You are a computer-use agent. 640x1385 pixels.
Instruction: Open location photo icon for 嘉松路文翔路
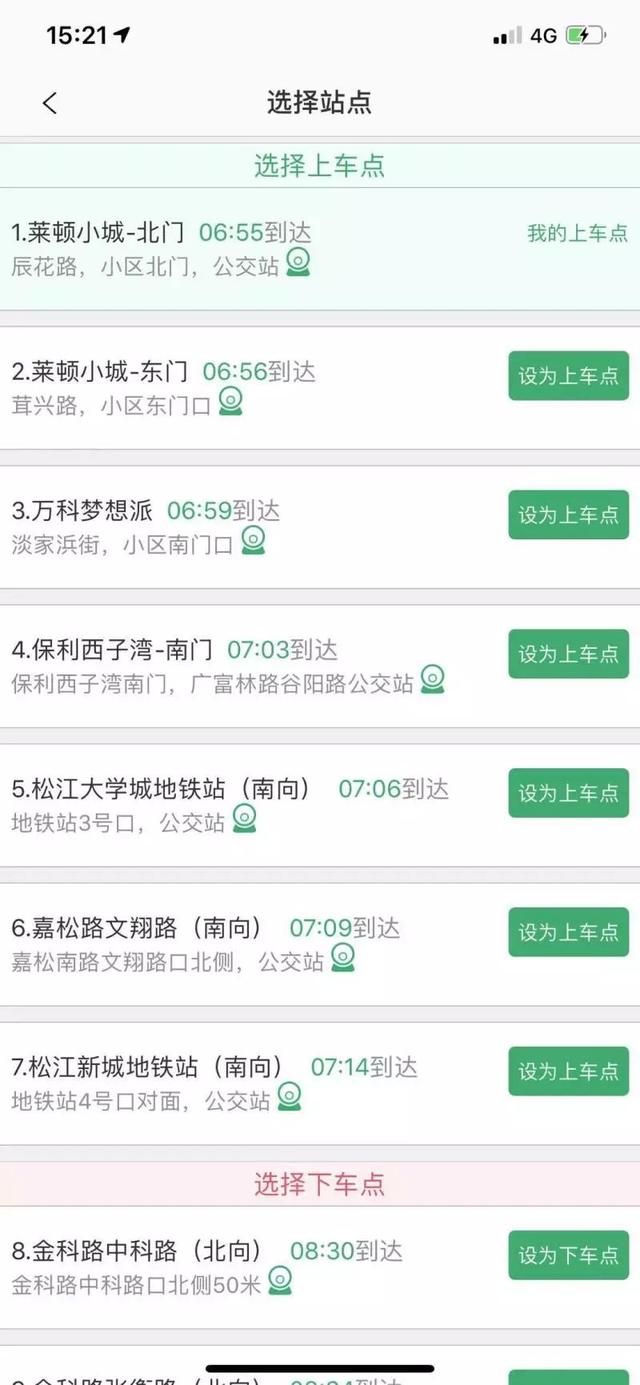coord(343,958)
